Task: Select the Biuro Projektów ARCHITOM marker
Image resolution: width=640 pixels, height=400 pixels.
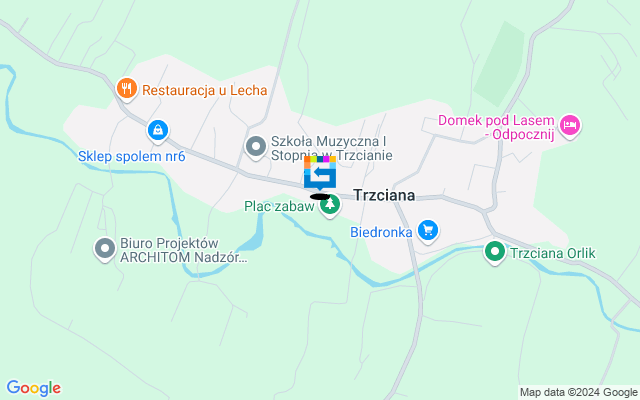Action: click(105, 248)
